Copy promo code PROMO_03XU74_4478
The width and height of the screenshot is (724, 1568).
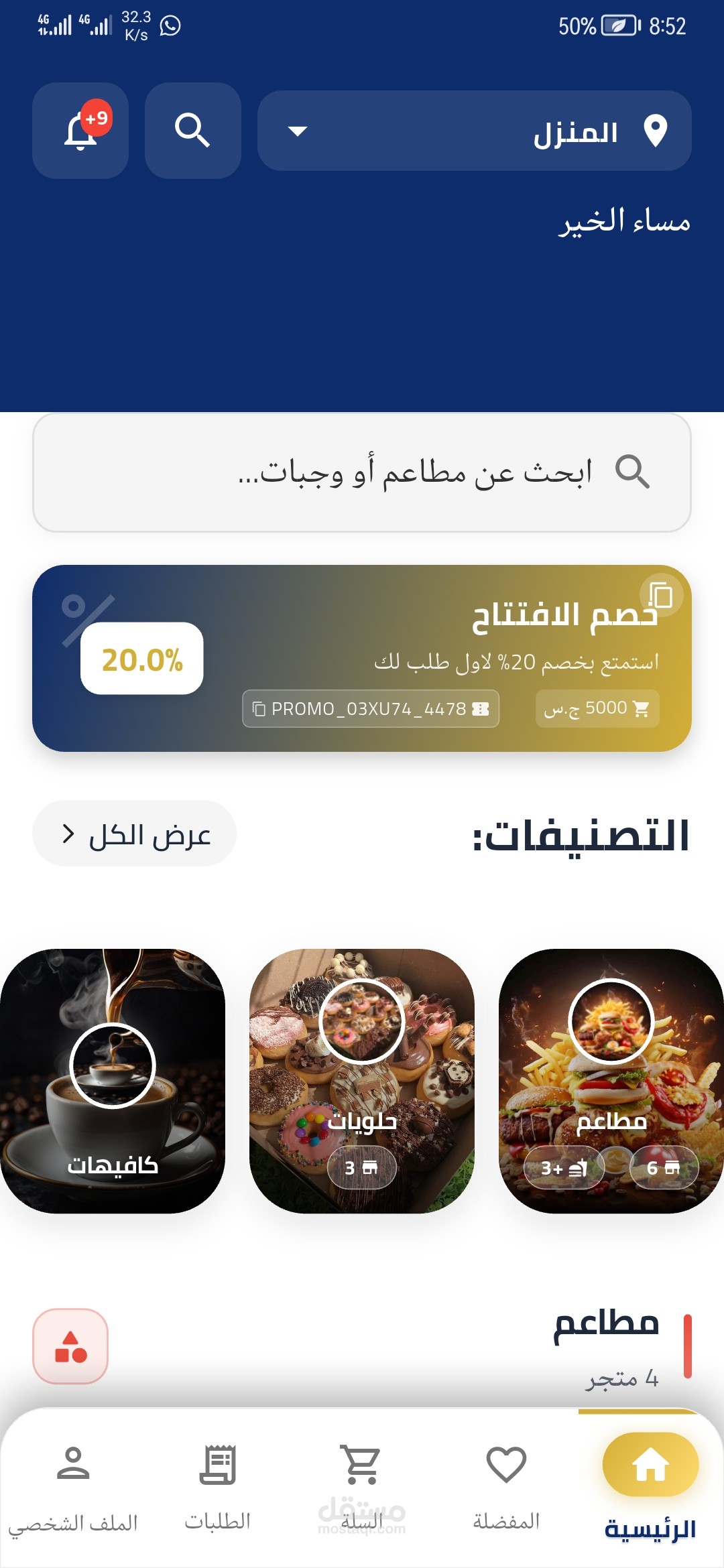(371, 708)
